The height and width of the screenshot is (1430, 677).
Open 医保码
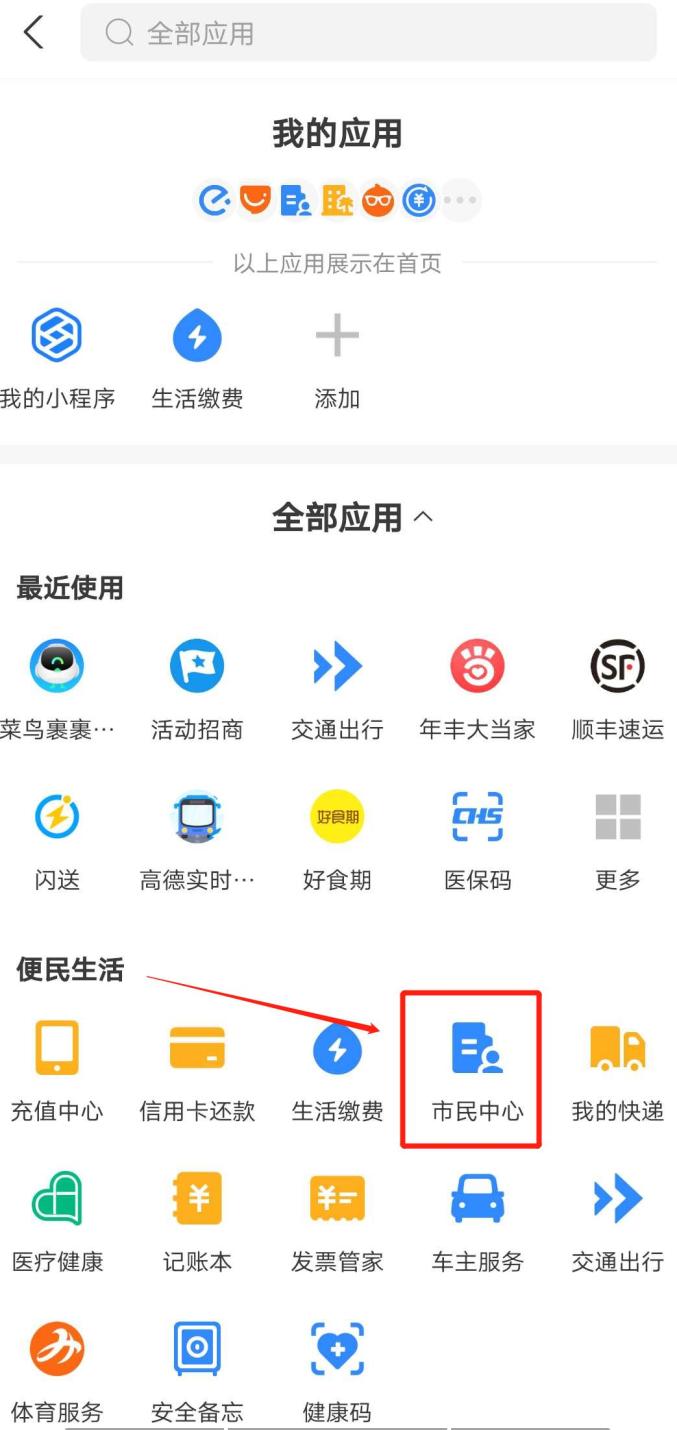[477, 840]
